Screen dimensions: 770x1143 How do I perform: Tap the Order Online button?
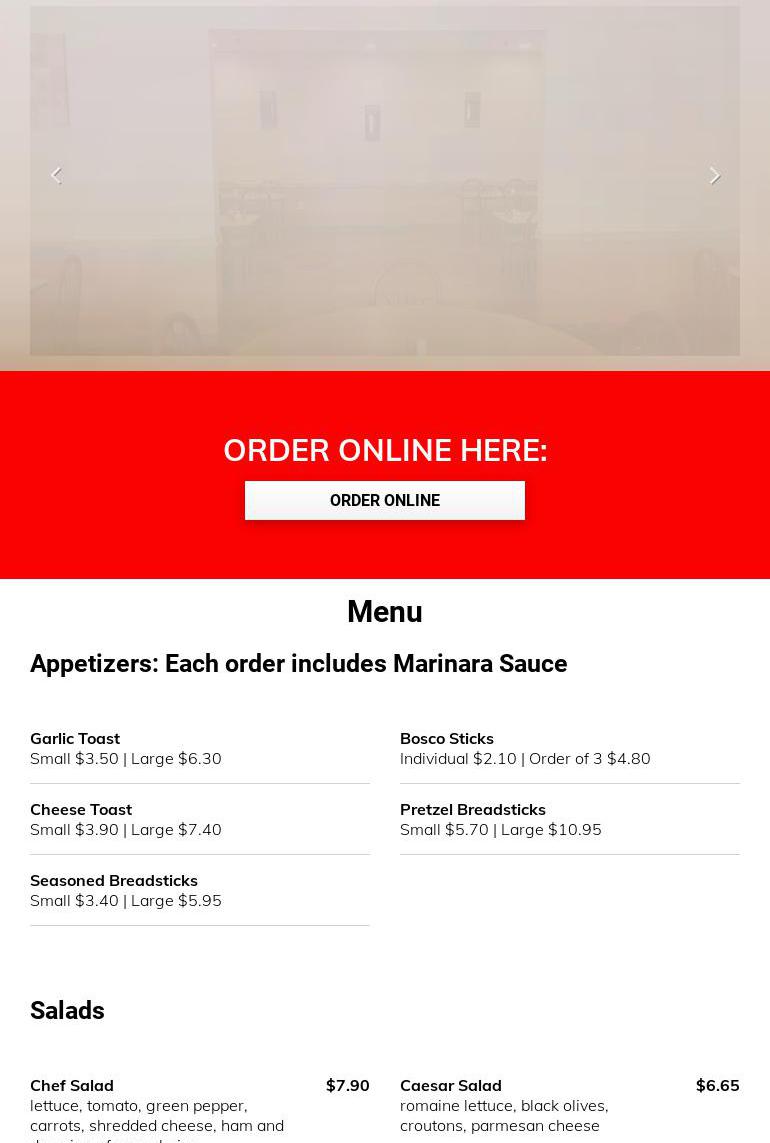click(x=385, y=500)
